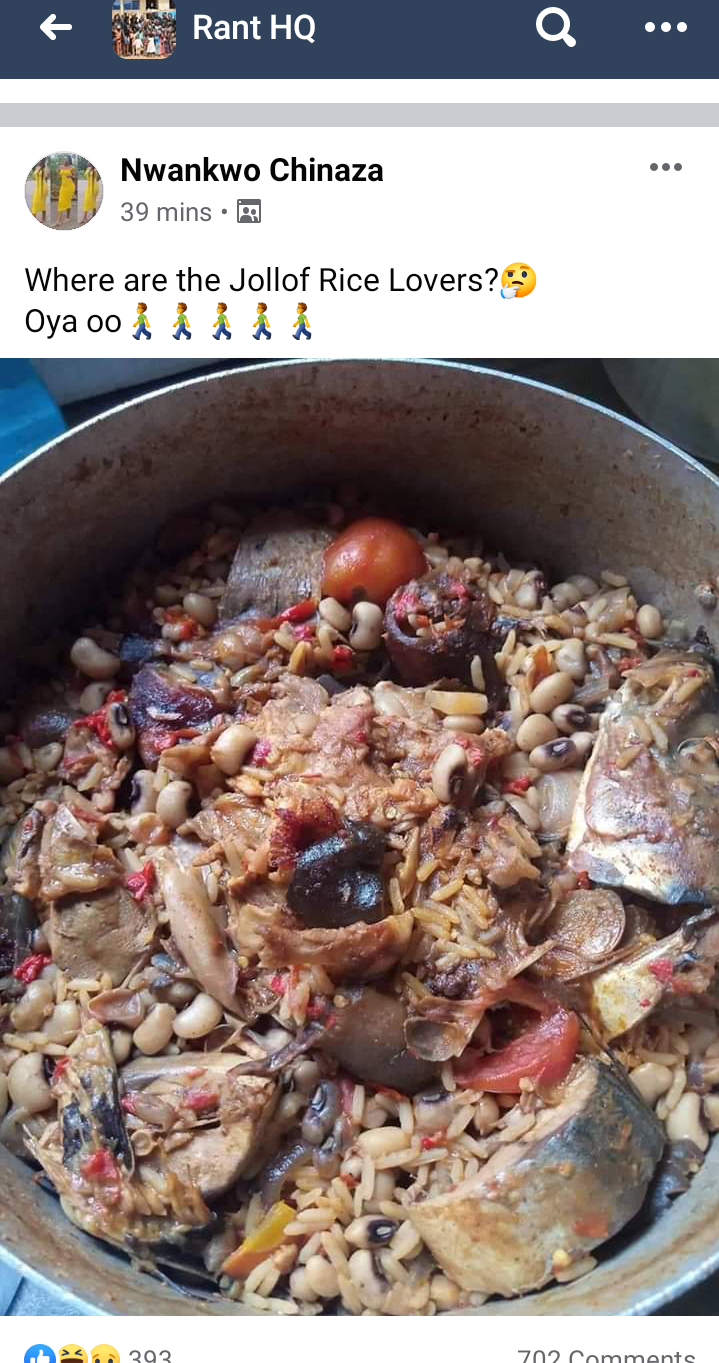The width and height of the screenshot is (719, 1363).
Task: View Nwankwo Chinaza's profile by name
Action: tap(251, 170)
